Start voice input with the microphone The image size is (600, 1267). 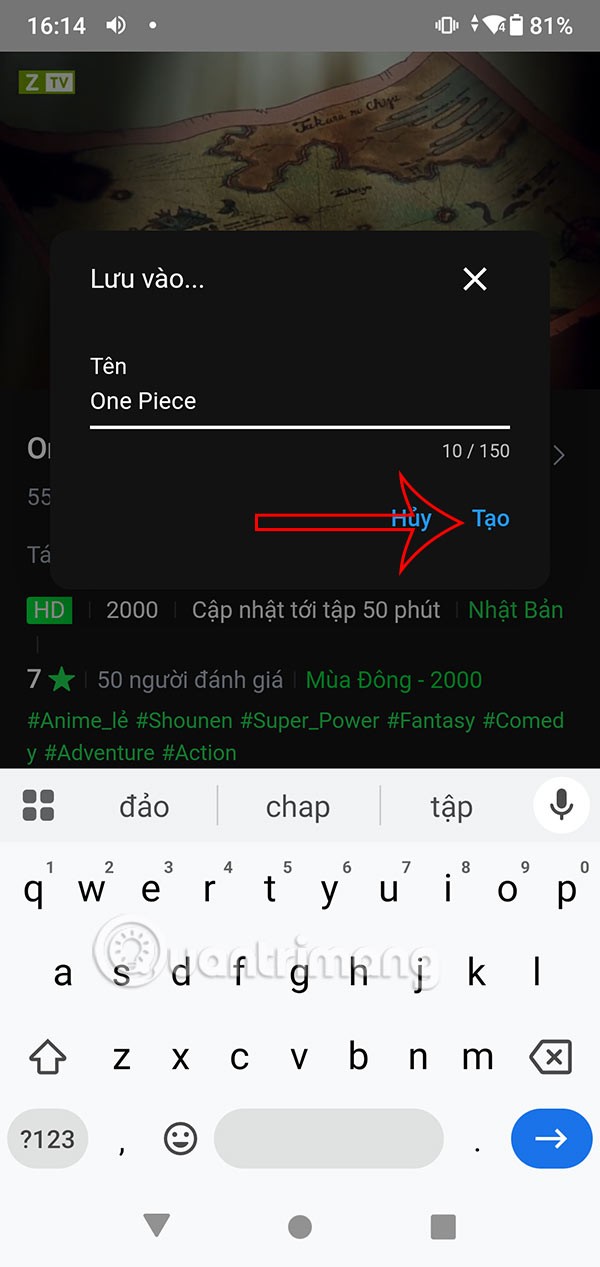(561, 805)
